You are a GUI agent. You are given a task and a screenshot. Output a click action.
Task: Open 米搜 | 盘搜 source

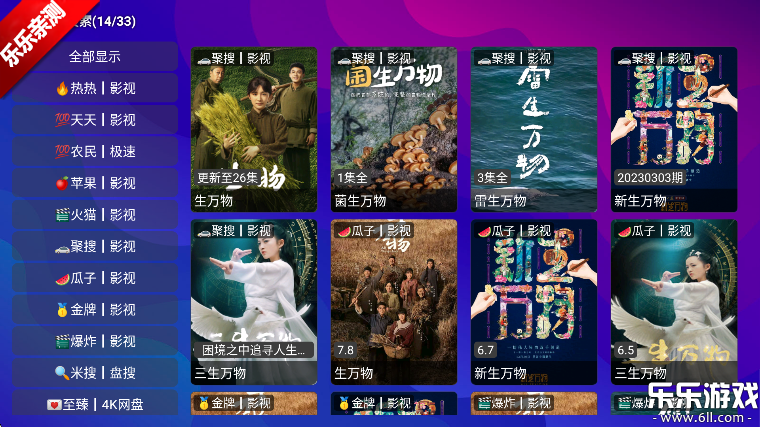[x=95, y=373]
